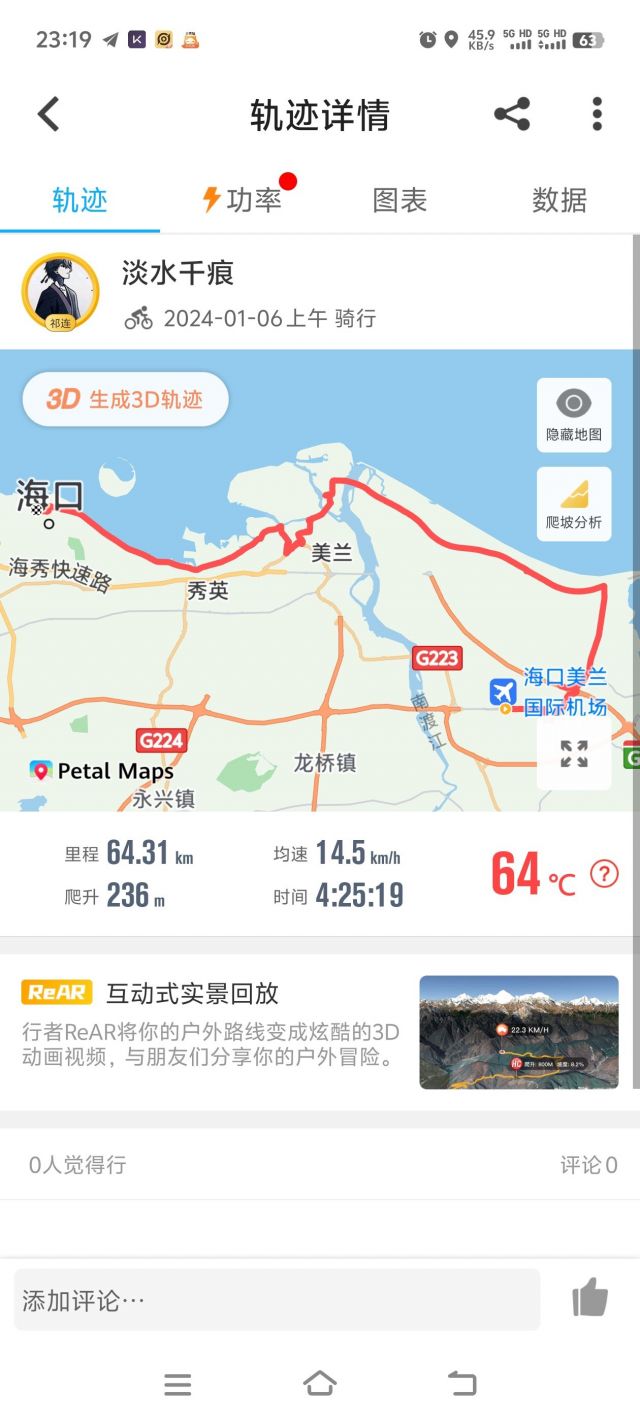Tap the question mark beside 64℃
The width and height of the screenshot is (640, 1422).
pyautogui.click(x=604, y=874)
